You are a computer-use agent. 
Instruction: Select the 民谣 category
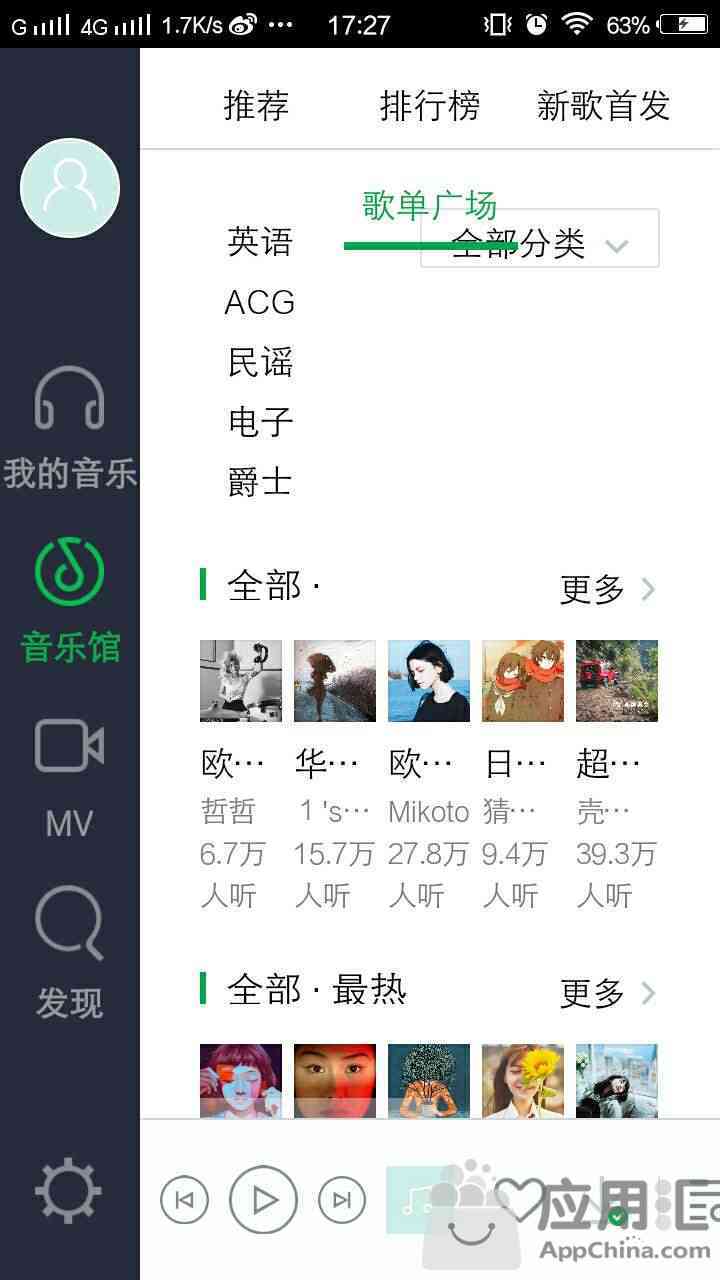coord(260,362)
